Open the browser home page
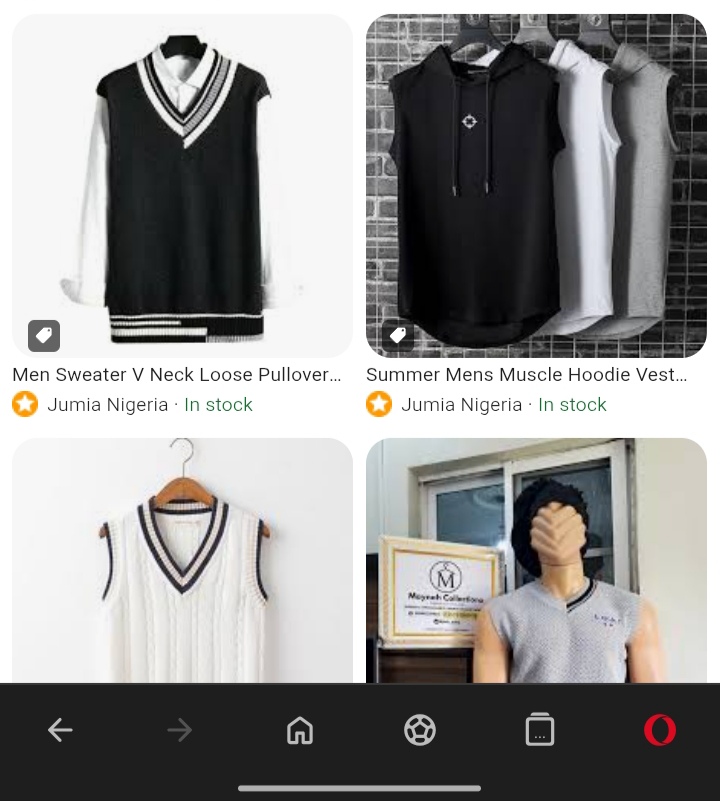 (300, 731)
